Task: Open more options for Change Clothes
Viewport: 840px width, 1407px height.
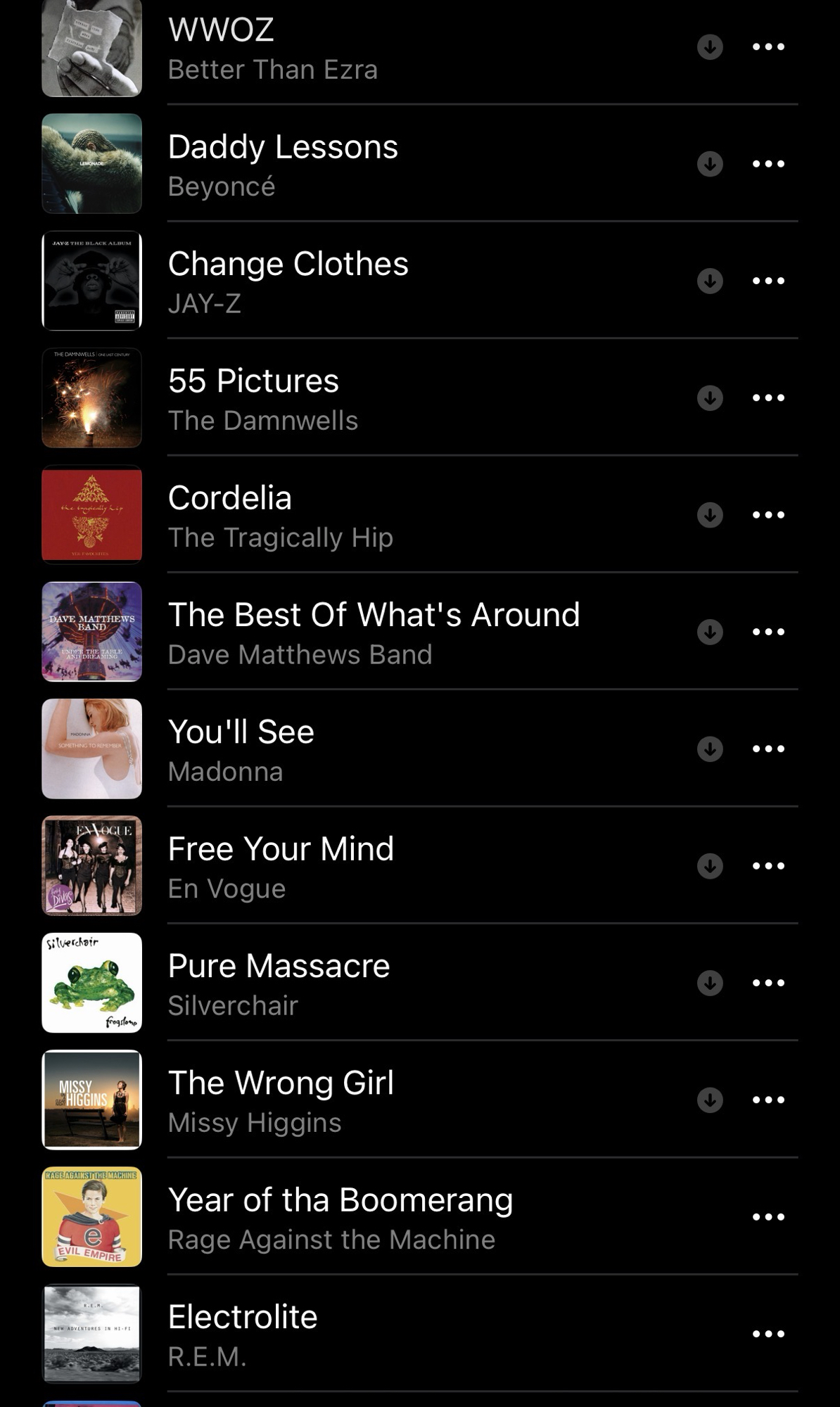Action: click(x=768, y=281)
